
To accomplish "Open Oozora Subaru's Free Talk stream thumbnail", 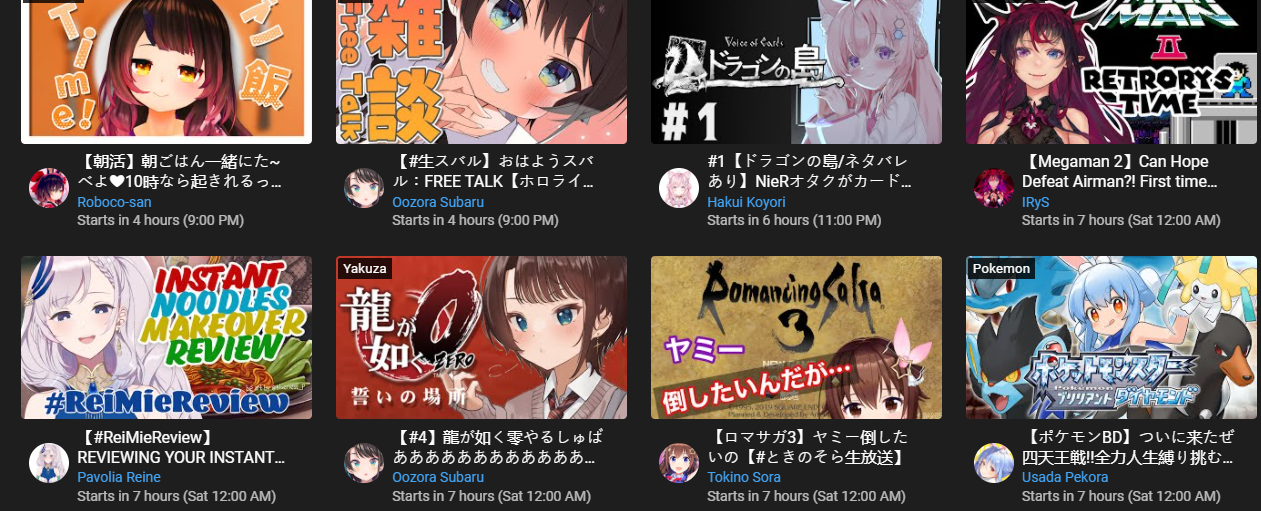I will (481, 70).
